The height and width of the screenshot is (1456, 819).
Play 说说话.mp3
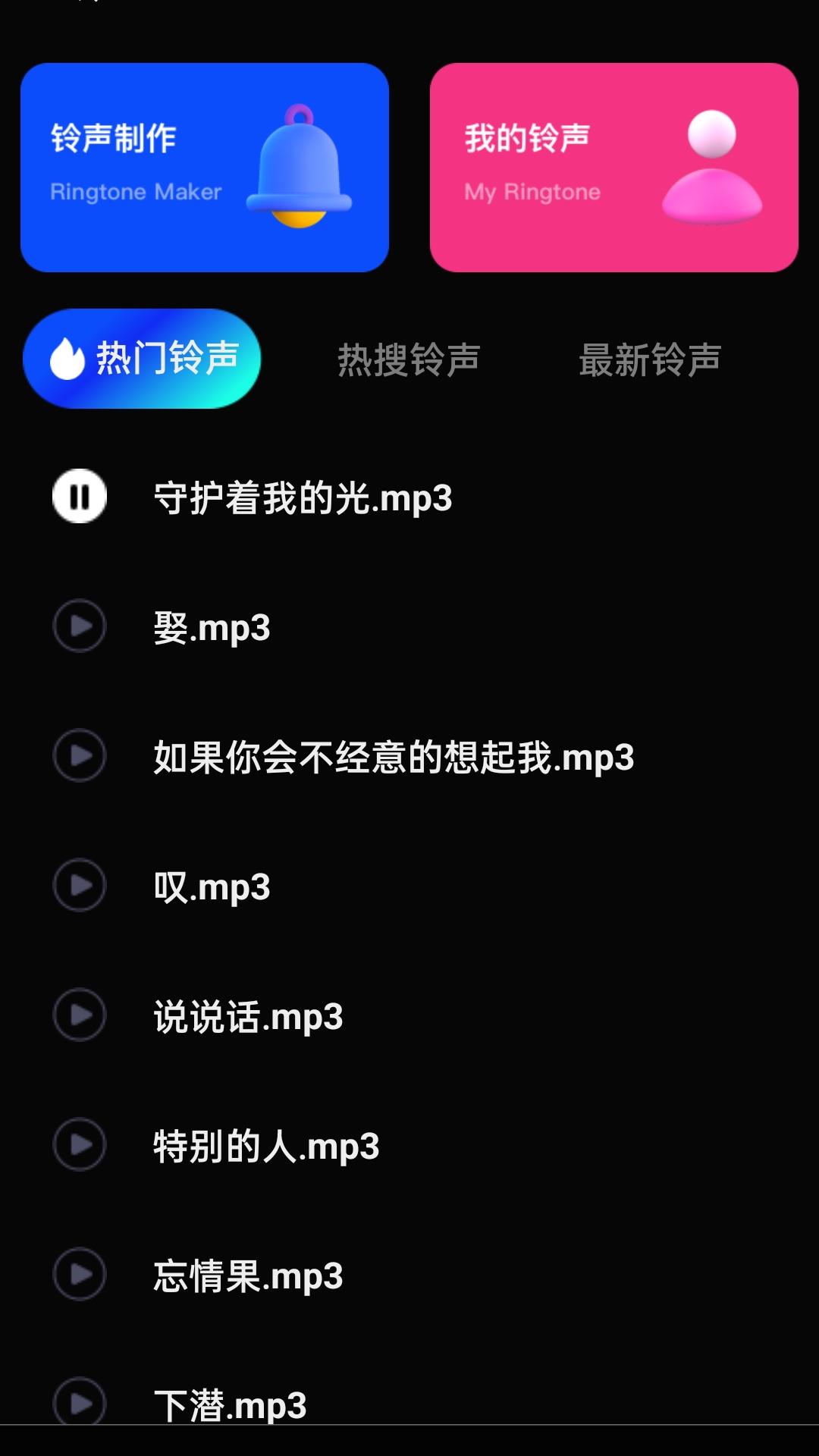click(78, 1013)
